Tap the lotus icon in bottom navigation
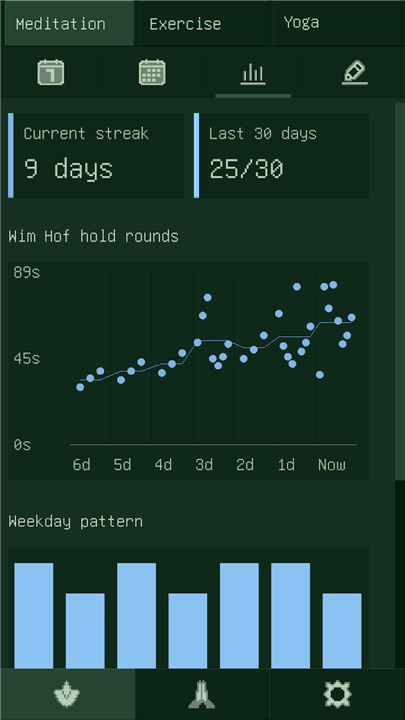The height and width of the screenshot is (720, 405). pos(68,694)
